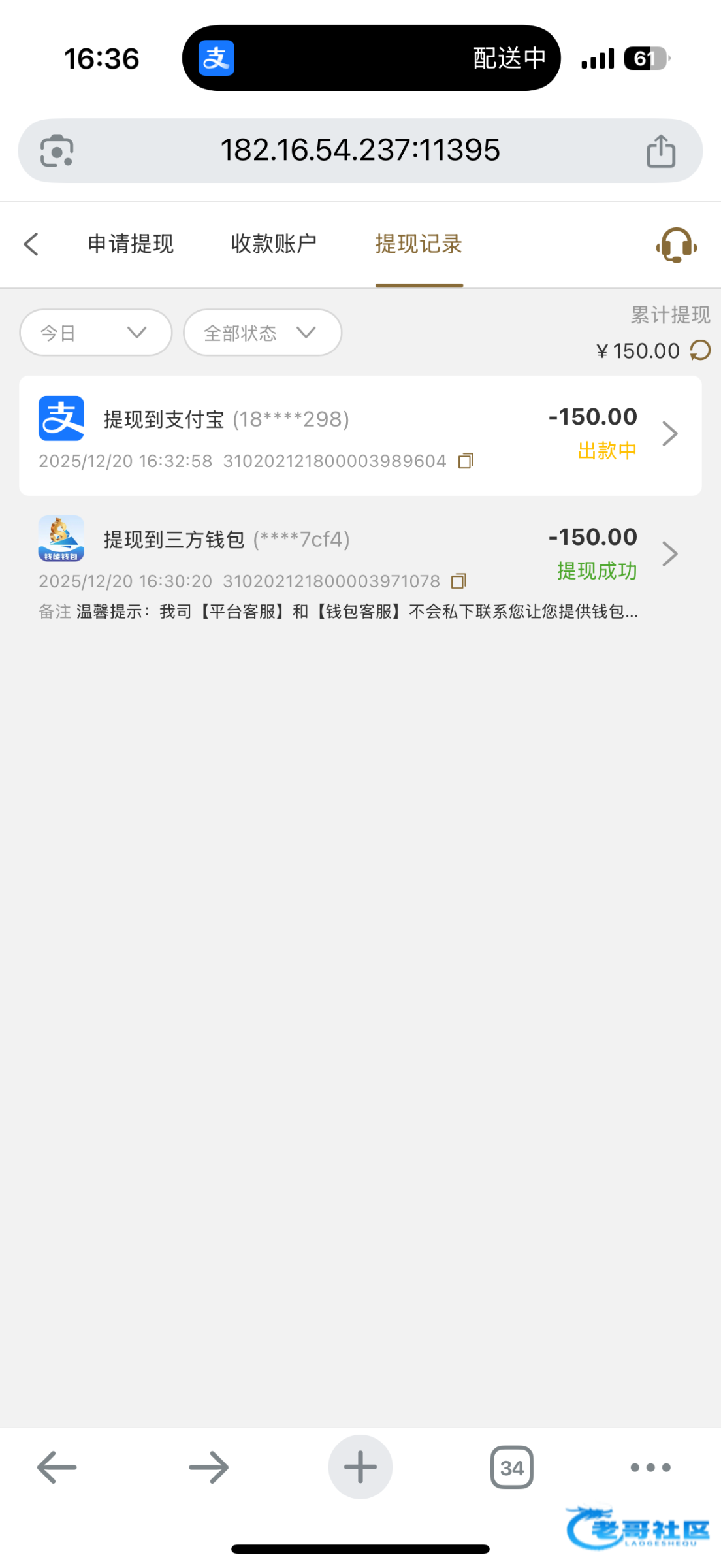Add a new browser tab
This screenshot has width=721, height=1568.
coord(360,1467)
